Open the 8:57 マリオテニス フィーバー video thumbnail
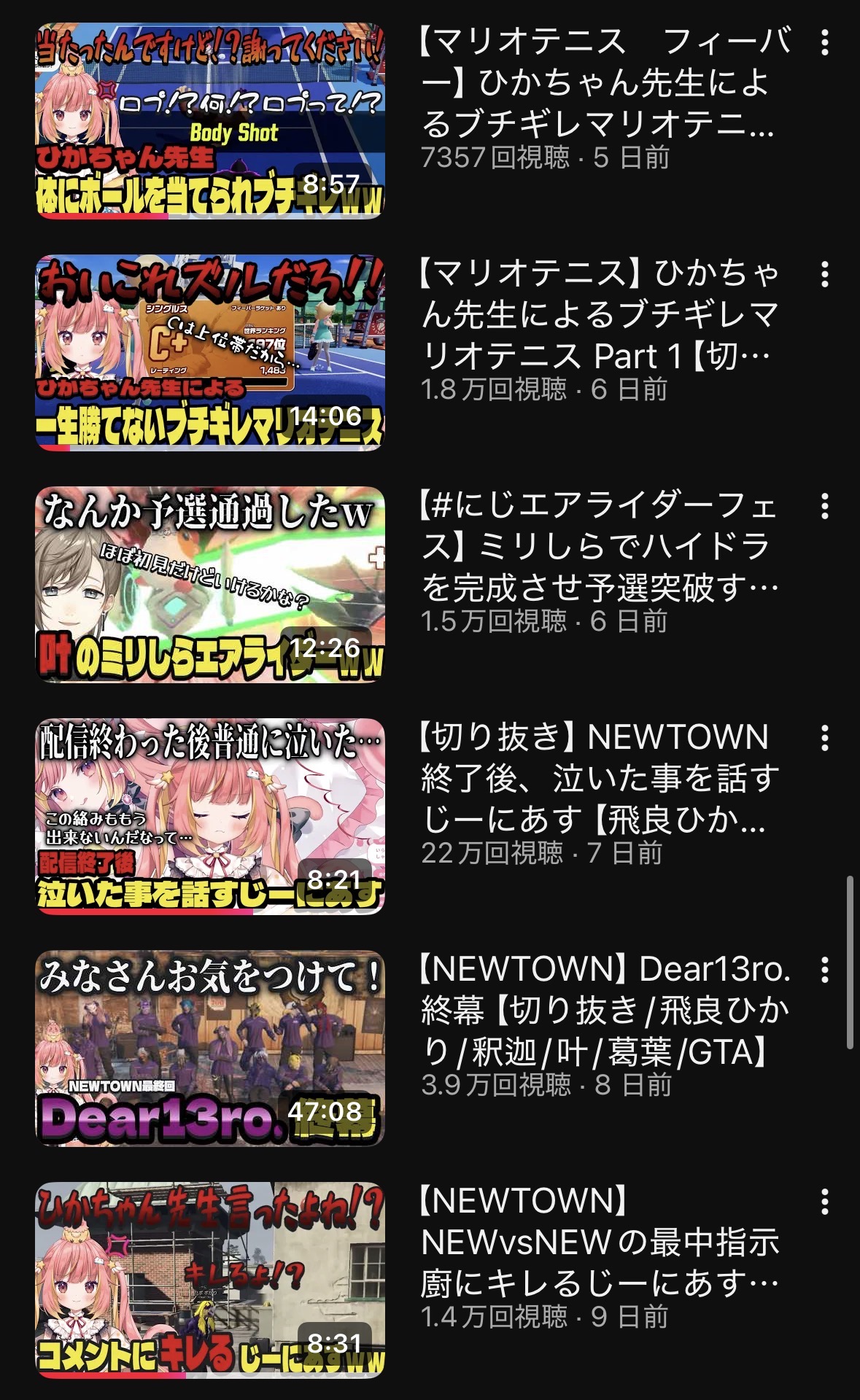 [x=210, y=120]
